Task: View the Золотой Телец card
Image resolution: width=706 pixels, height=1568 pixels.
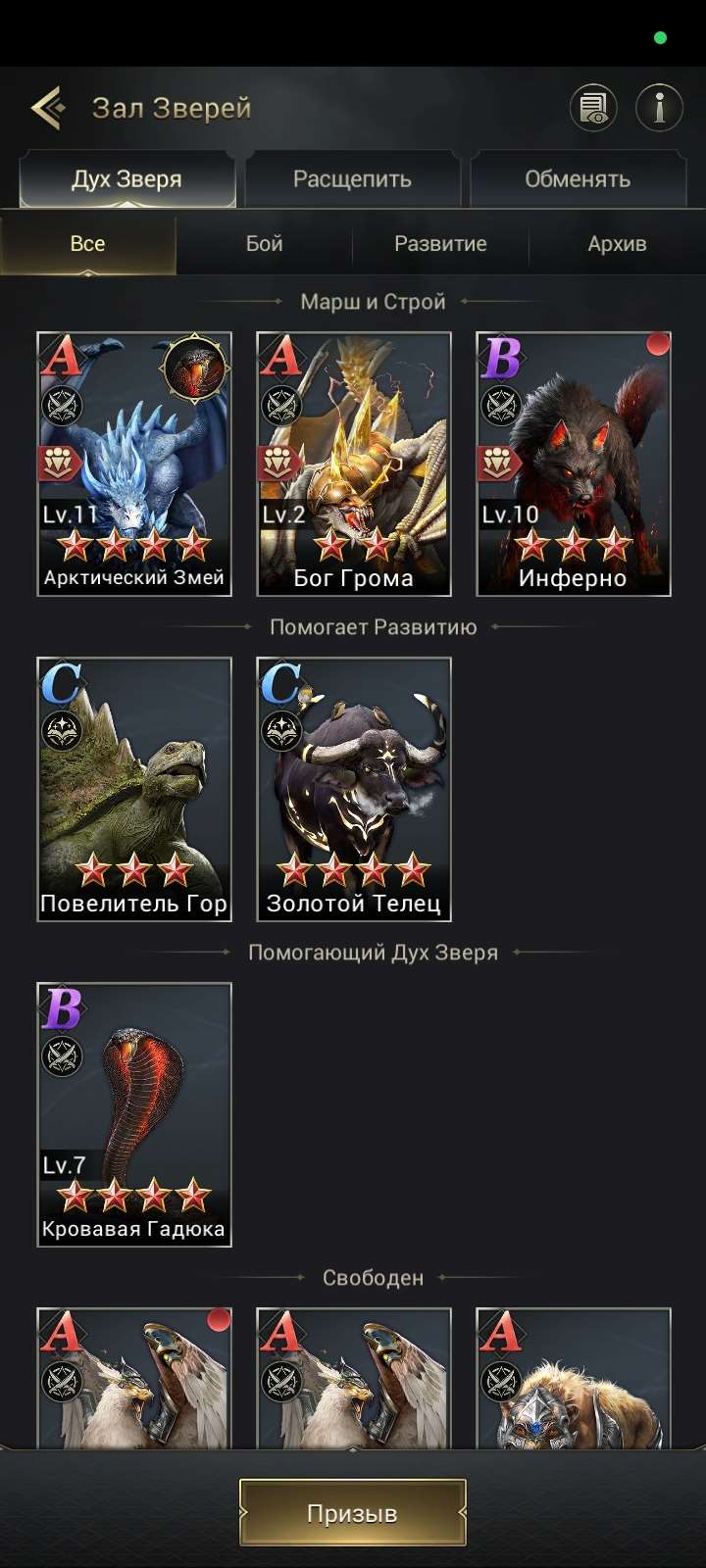Action: point(354,789)
